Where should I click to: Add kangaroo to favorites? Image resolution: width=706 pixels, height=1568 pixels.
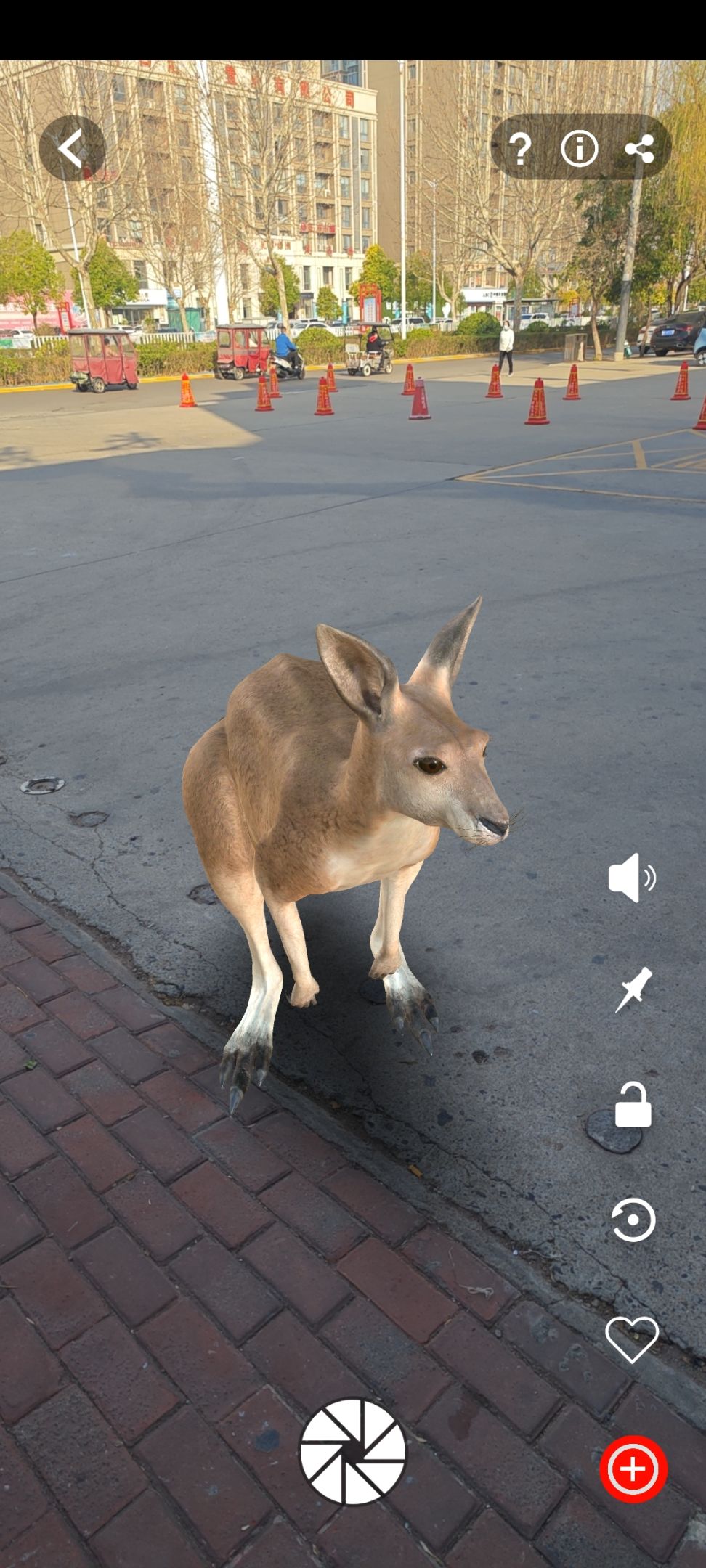click(x=632, y=1339)
